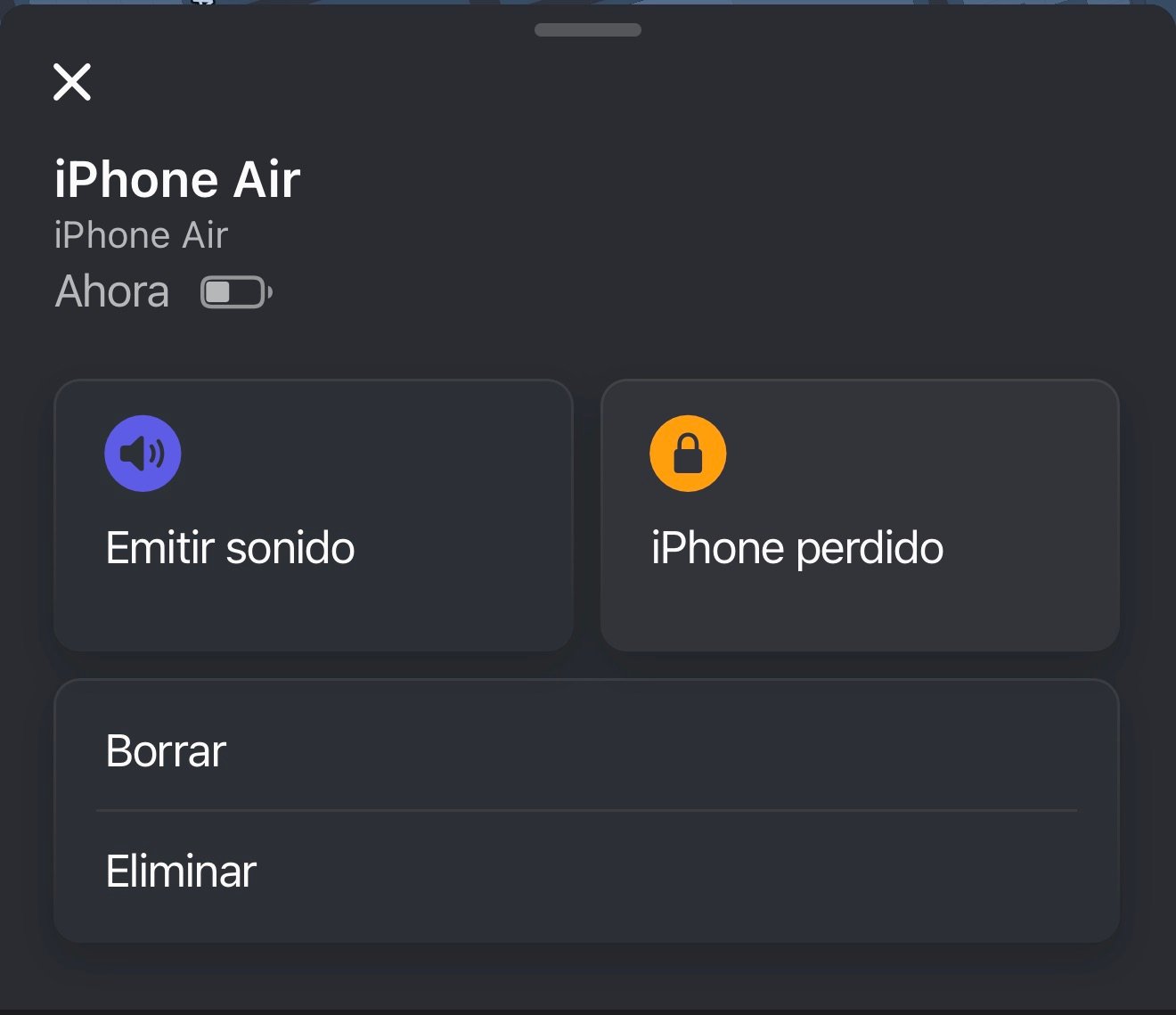The height and width of the screenshot is (1015, 1176).
Task: Tap the sheet grabber handle
Action: 587,30
